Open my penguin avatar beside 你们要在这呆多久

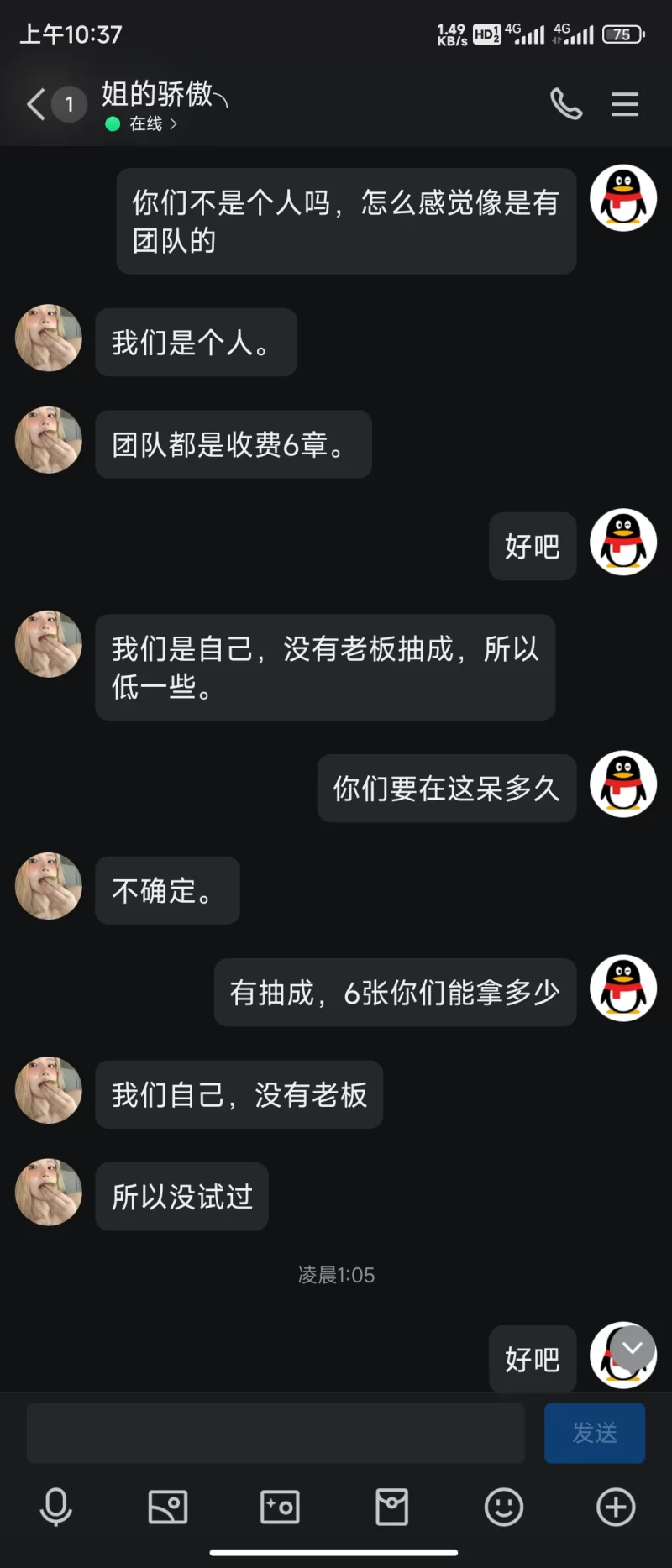click(x=622, y=784)
